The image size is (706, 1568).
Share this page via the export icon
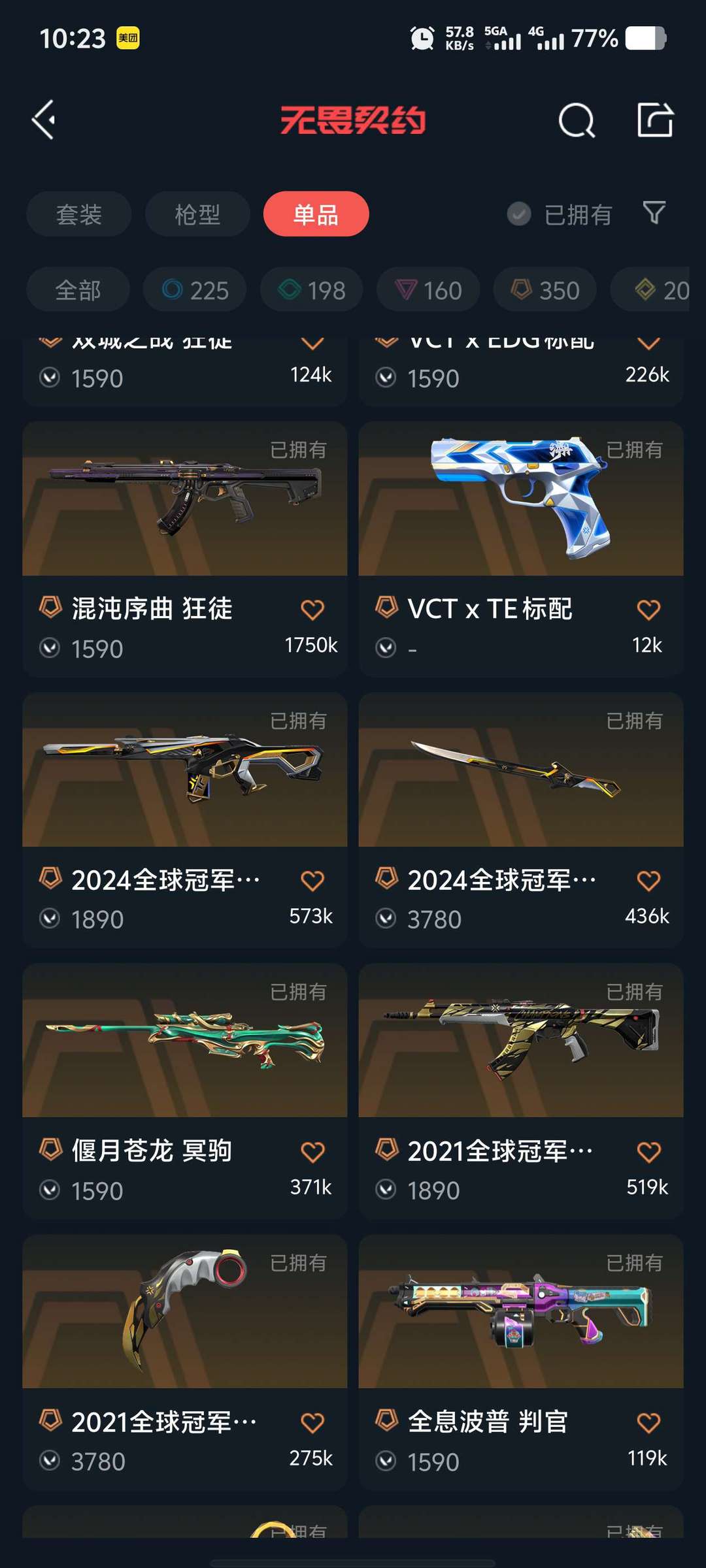click(x=655, y=120)
